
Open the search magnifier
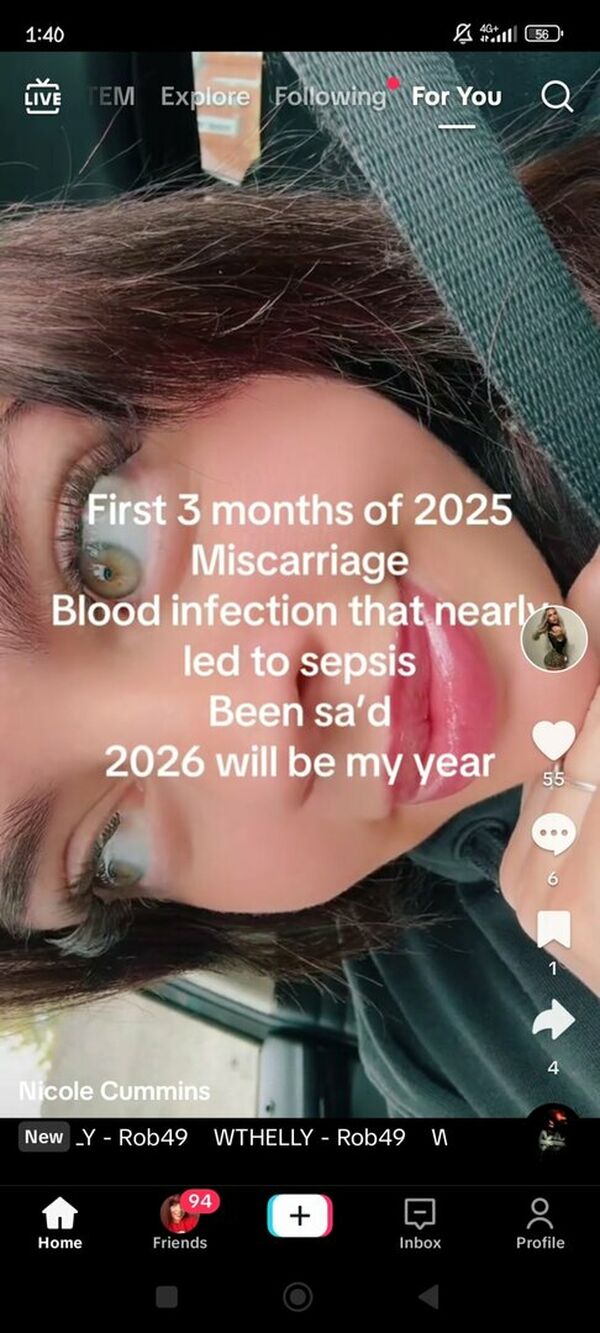557,97
